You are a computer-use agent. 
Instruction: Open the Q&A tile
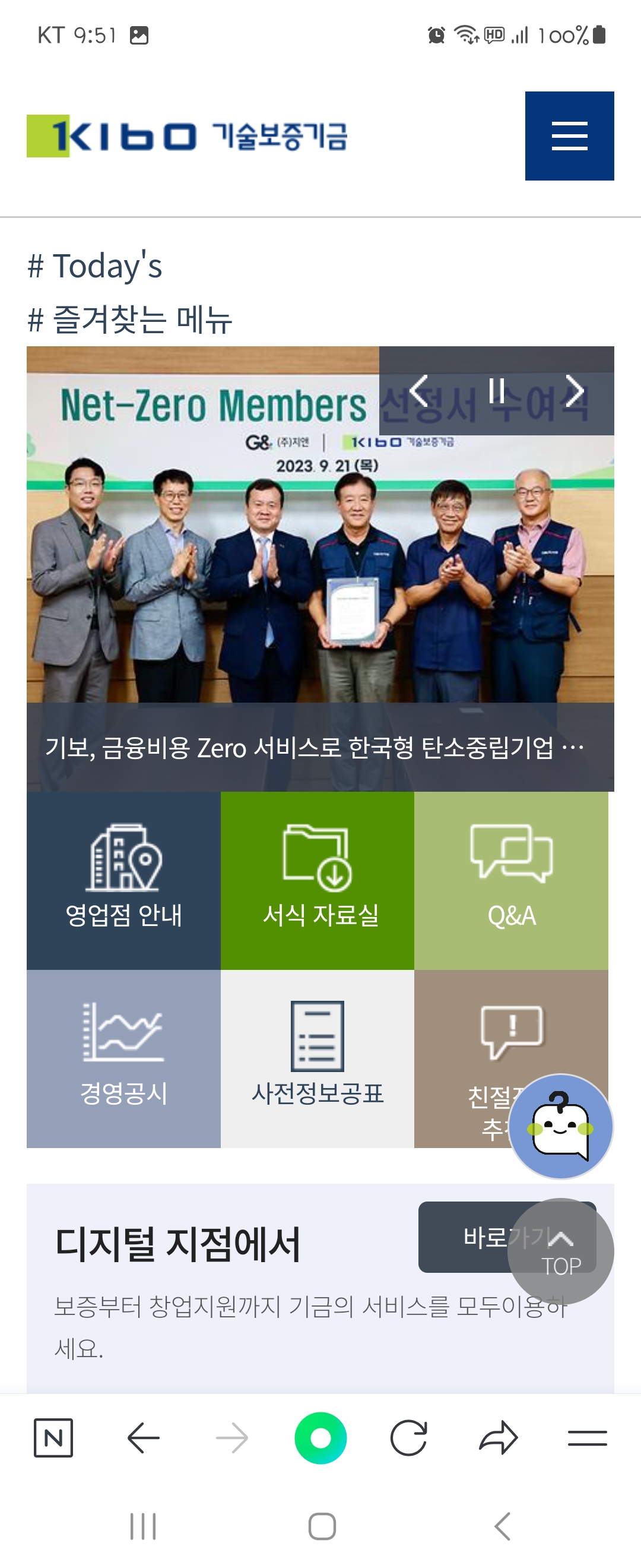[511, 880]
